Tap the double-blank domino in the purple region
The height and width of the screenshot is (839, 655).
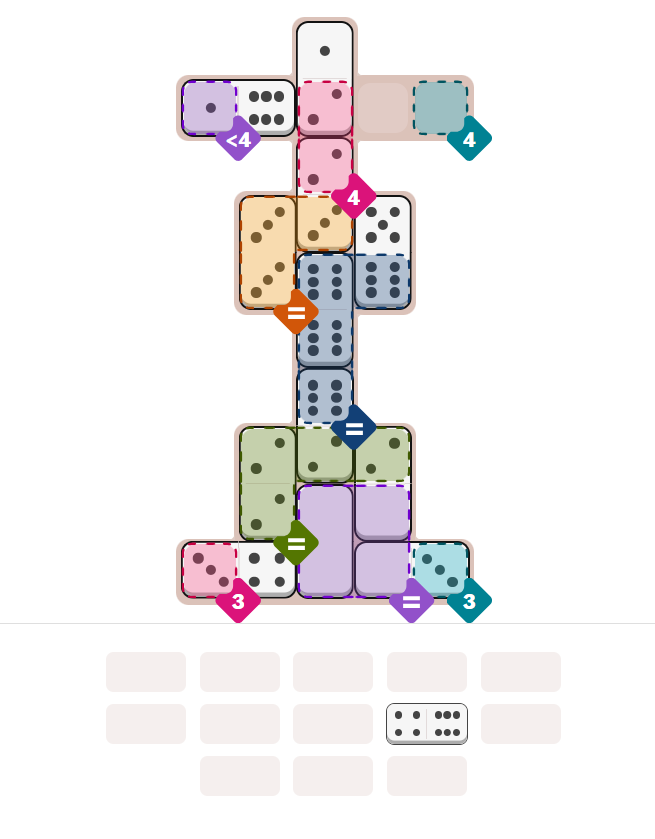click(325, 541)
